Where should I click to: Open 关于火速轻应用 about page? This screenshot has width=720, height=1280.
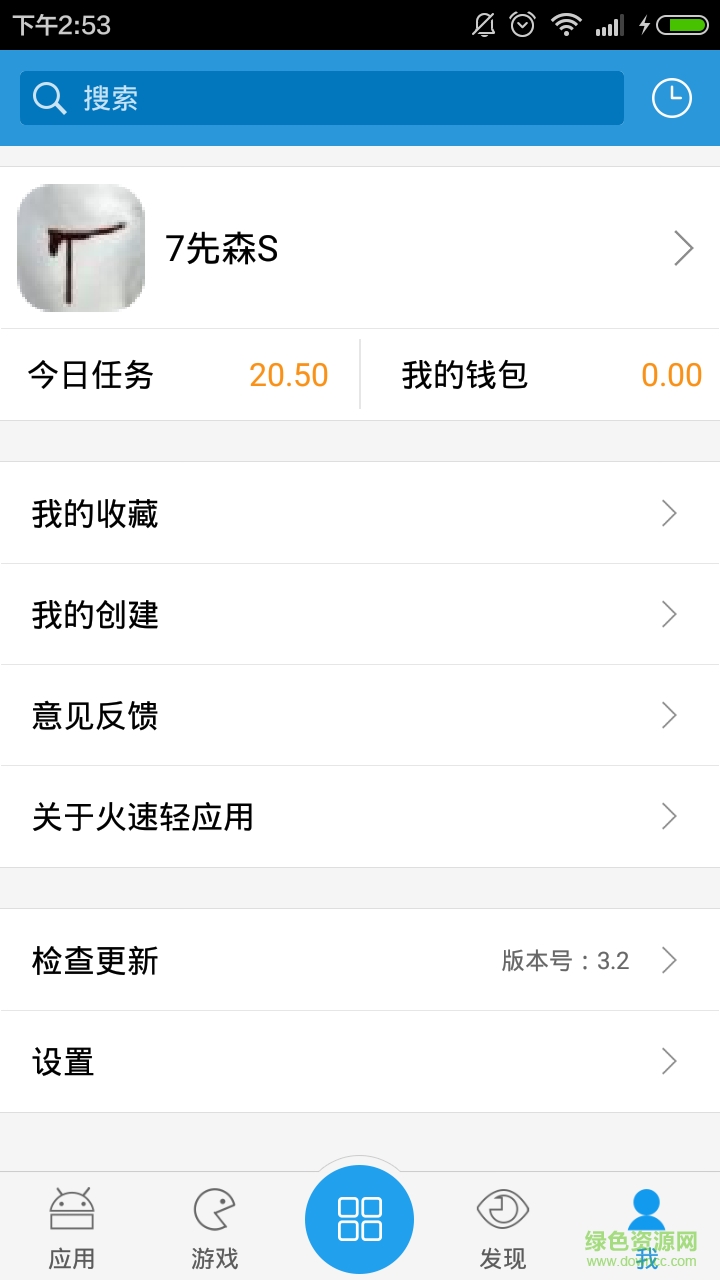click(x=360, y=817)
